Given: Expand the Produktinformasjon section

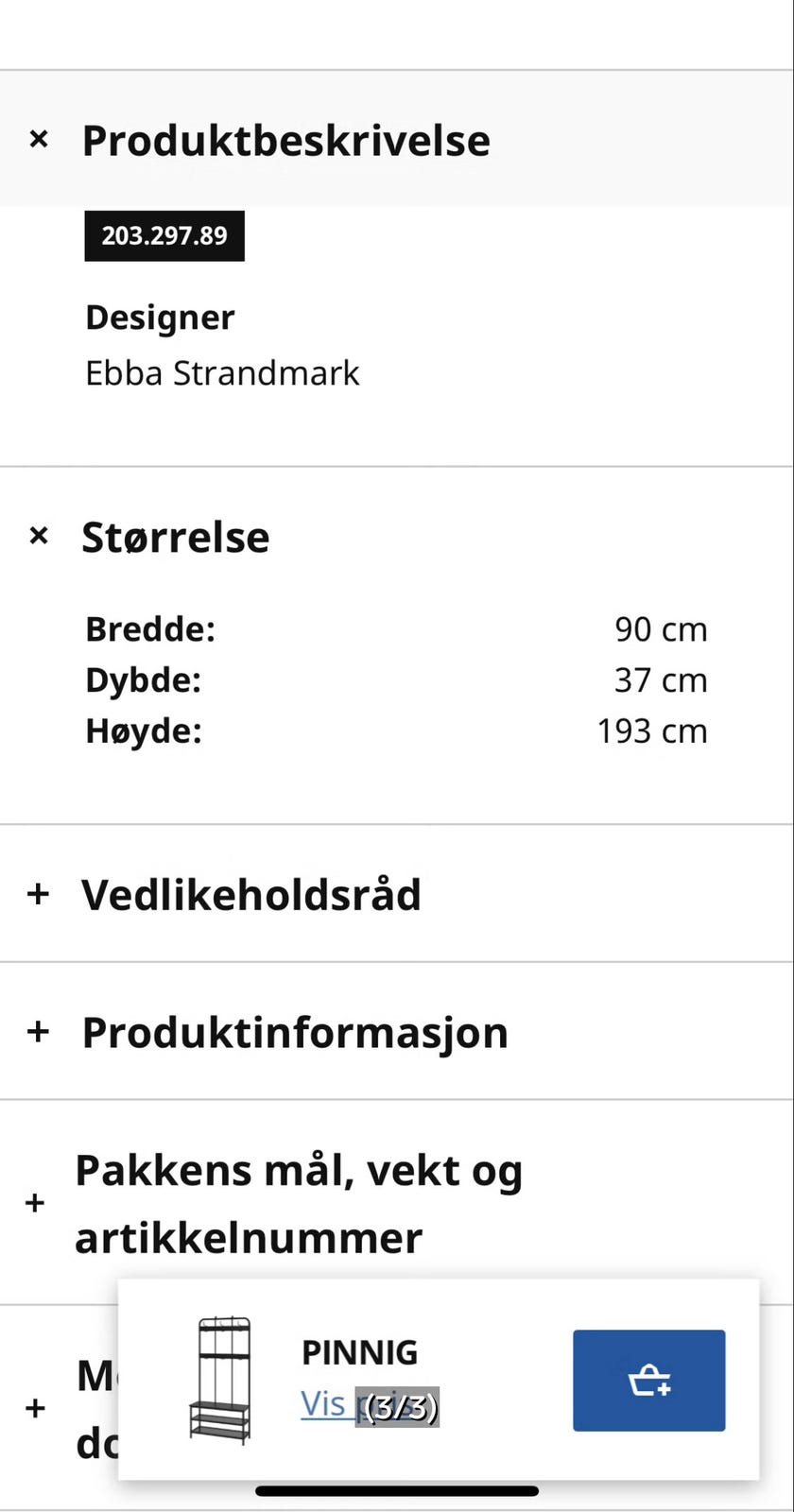Looking at the screenshot, I should point(38,1032).
